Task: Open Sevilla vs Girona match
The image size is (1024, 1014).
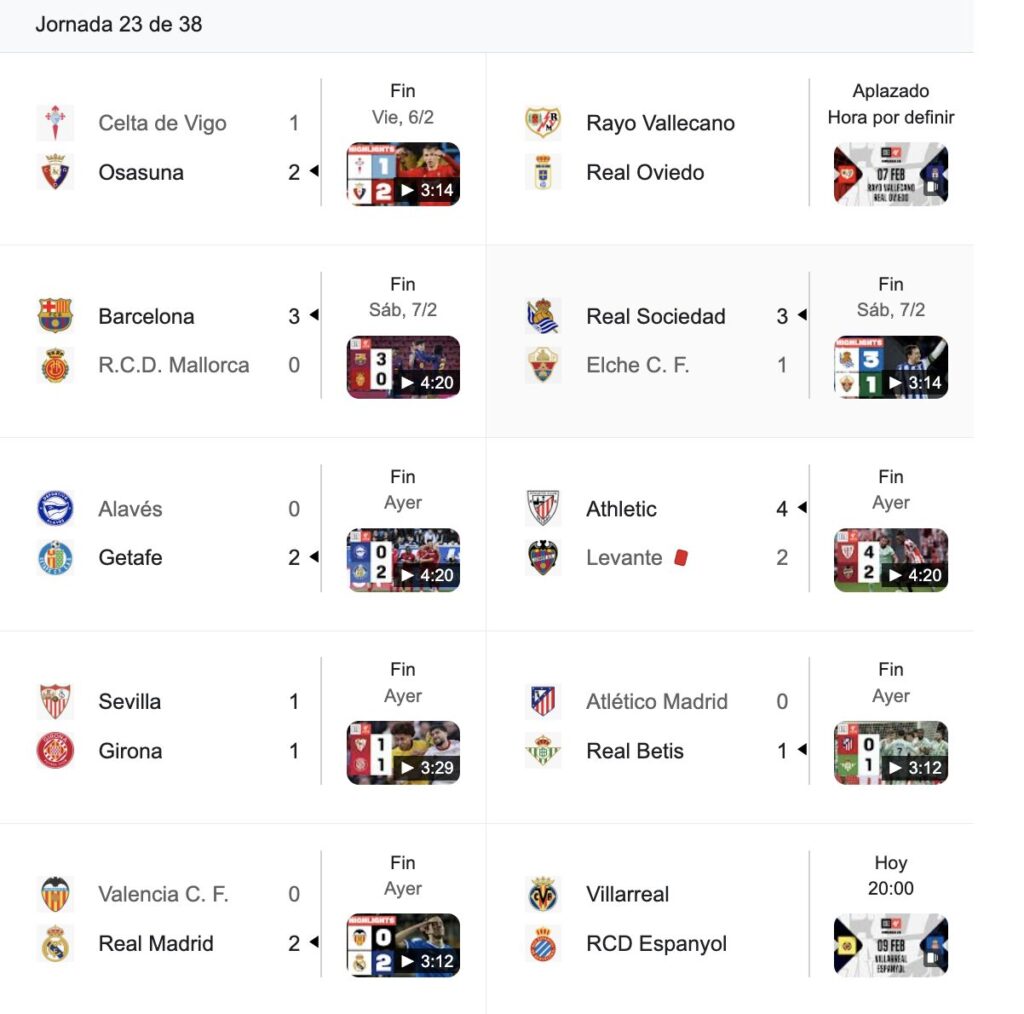Action: tap(150, 726)
